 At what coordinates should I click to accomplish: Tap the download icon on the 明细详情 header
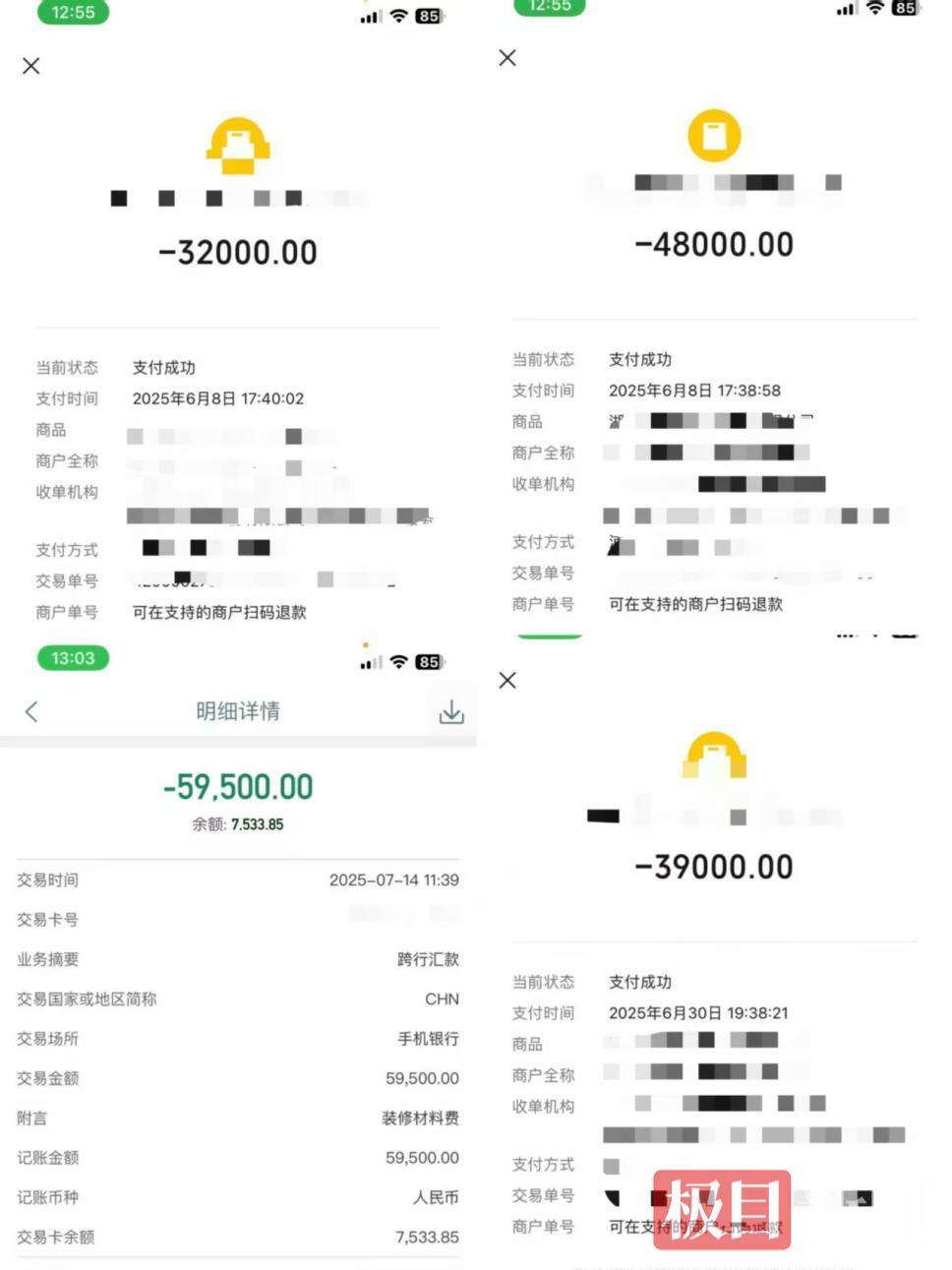tap(451, 711)
